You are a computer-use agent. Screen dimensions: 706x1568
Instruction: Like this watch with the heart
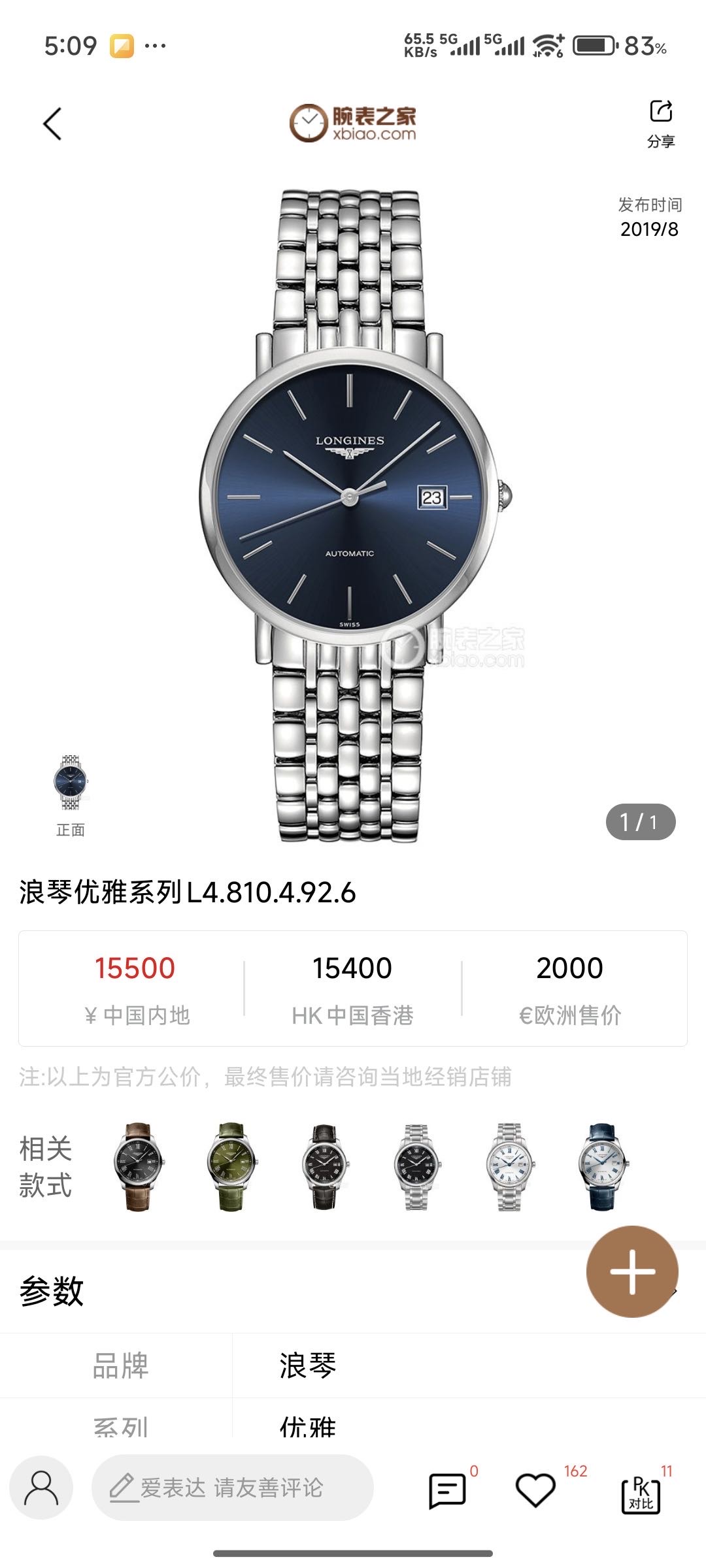click(535, 1490)
